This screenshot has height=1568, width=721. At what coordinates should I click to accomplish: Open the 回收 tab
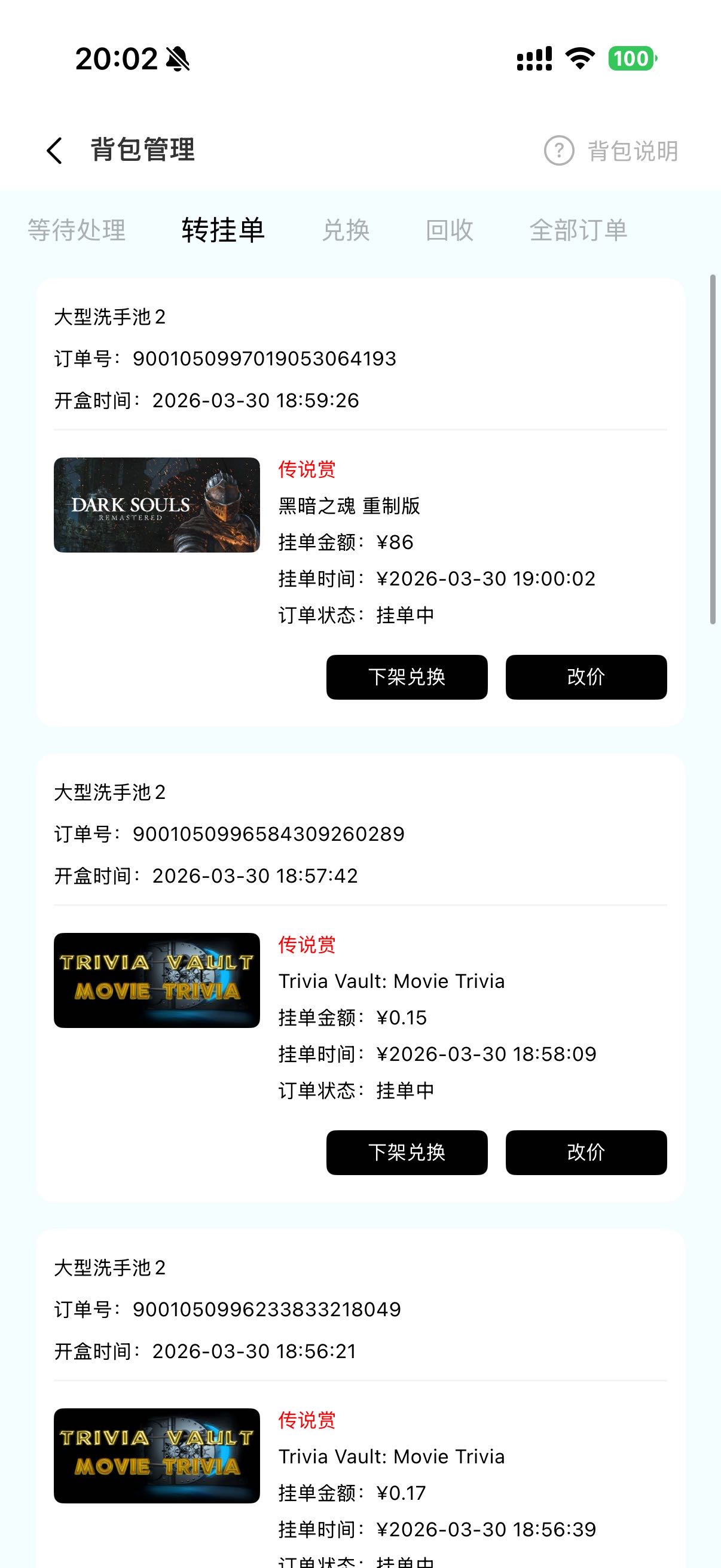[449, 230]
